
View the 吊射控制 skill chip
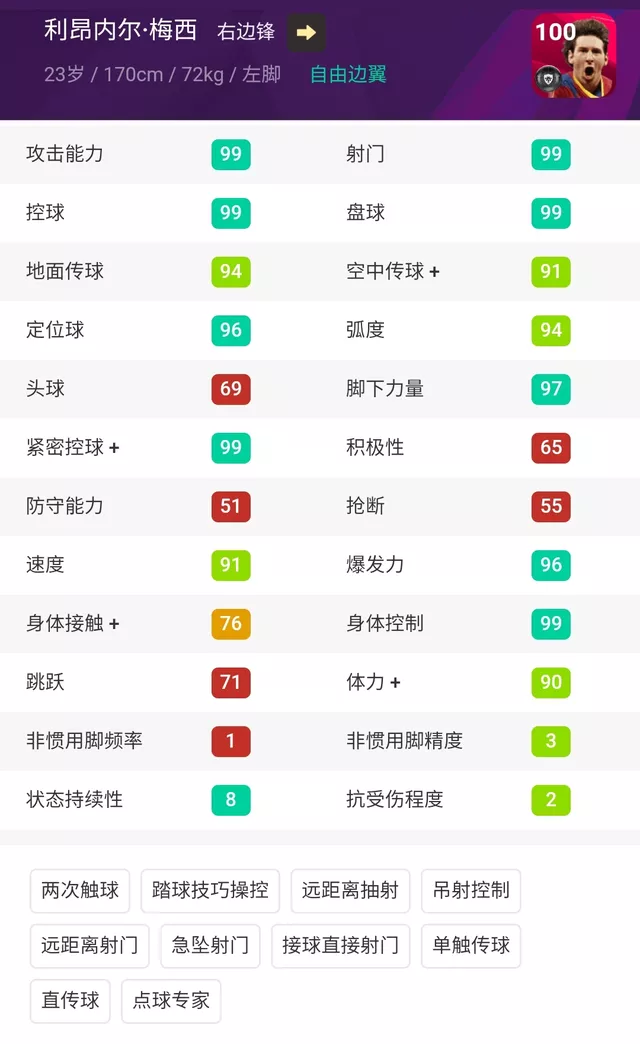point(470,890)
